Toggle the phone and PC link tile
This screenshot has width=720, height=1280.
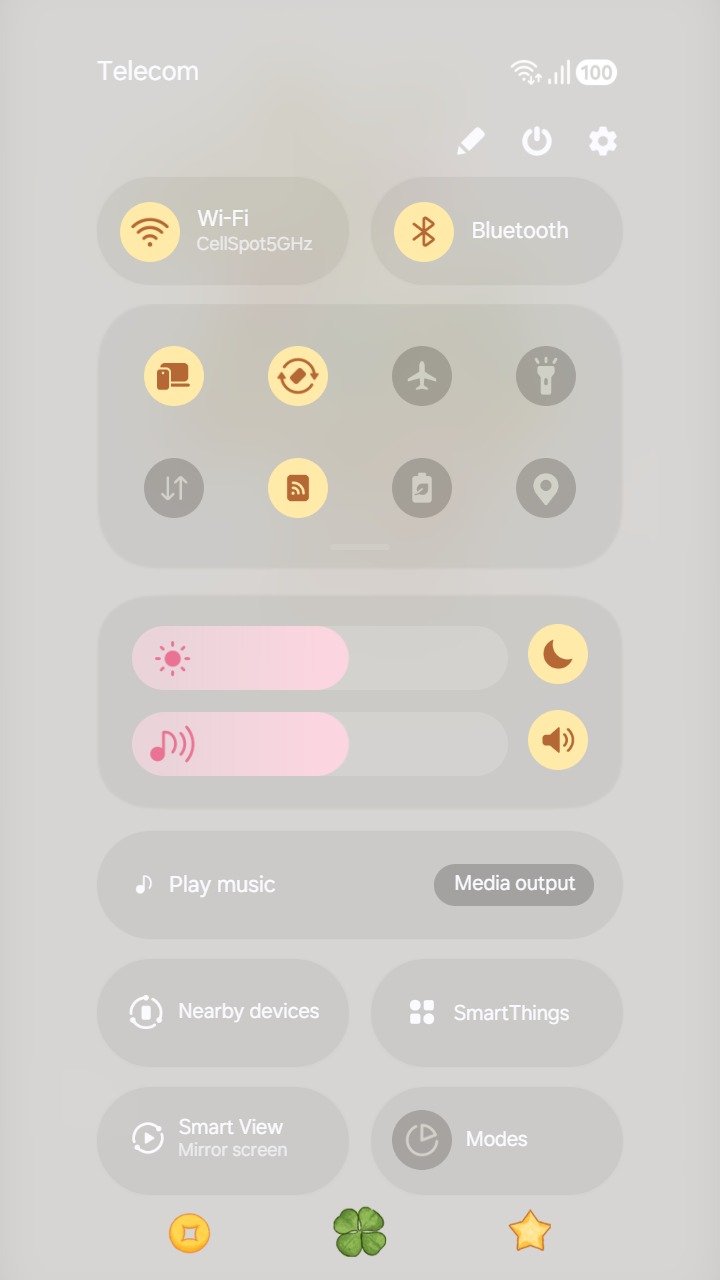click(174, 377)
